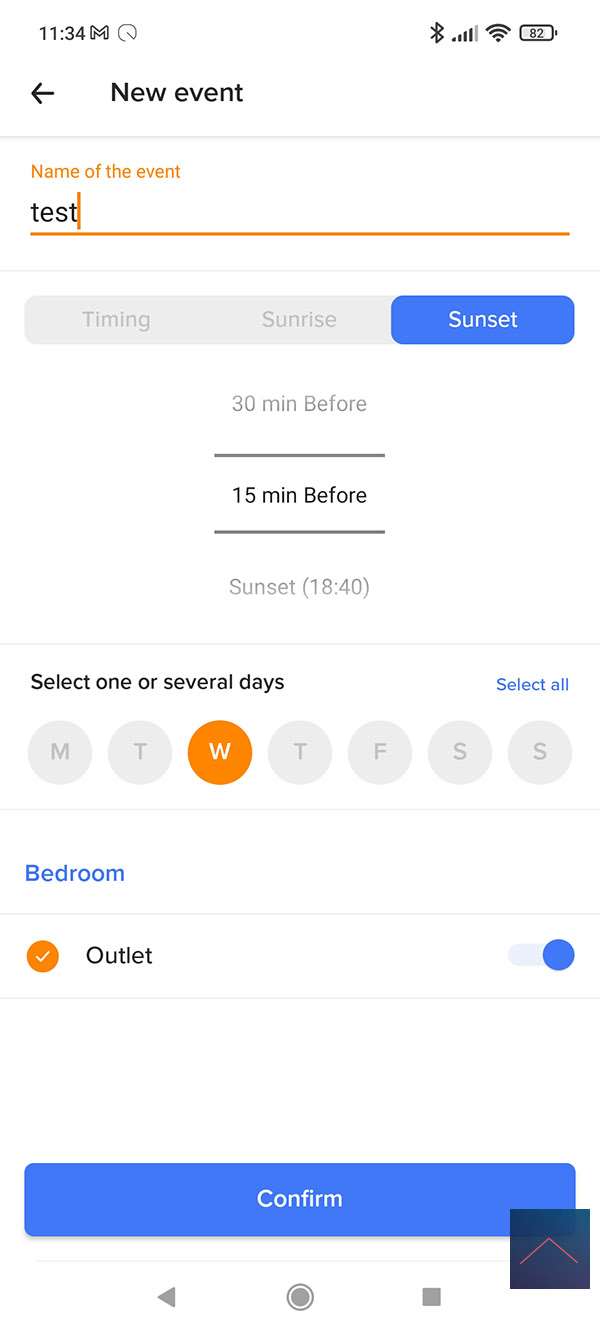Tap Select all days link

[532, 685]
